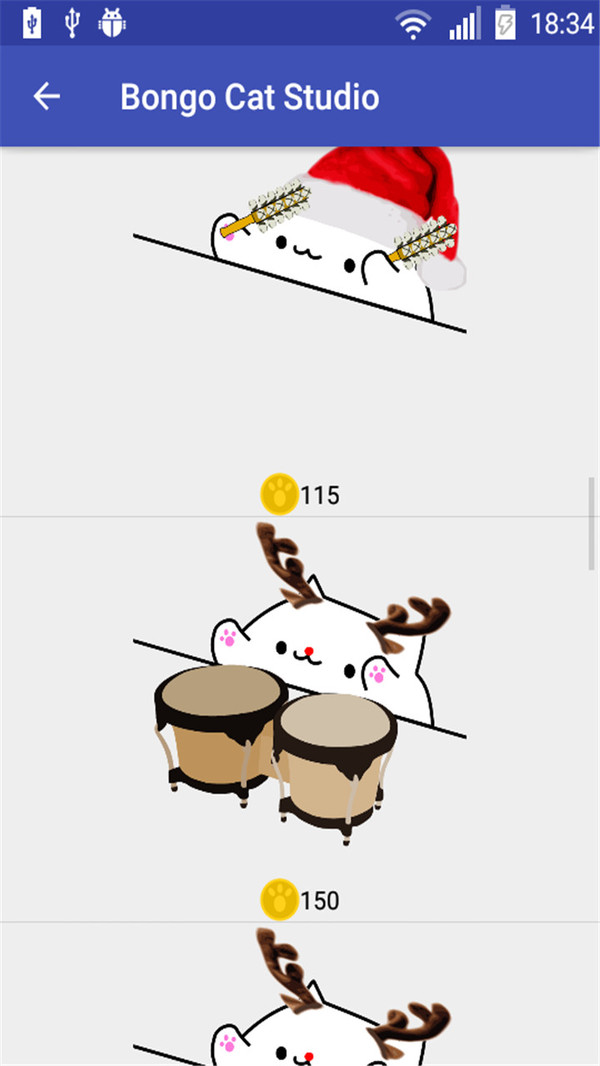600x1066 pixels.
Task: Select the Santa hat cat costing 115 coins
Action: pyautogui.click(x=300, y=330)
